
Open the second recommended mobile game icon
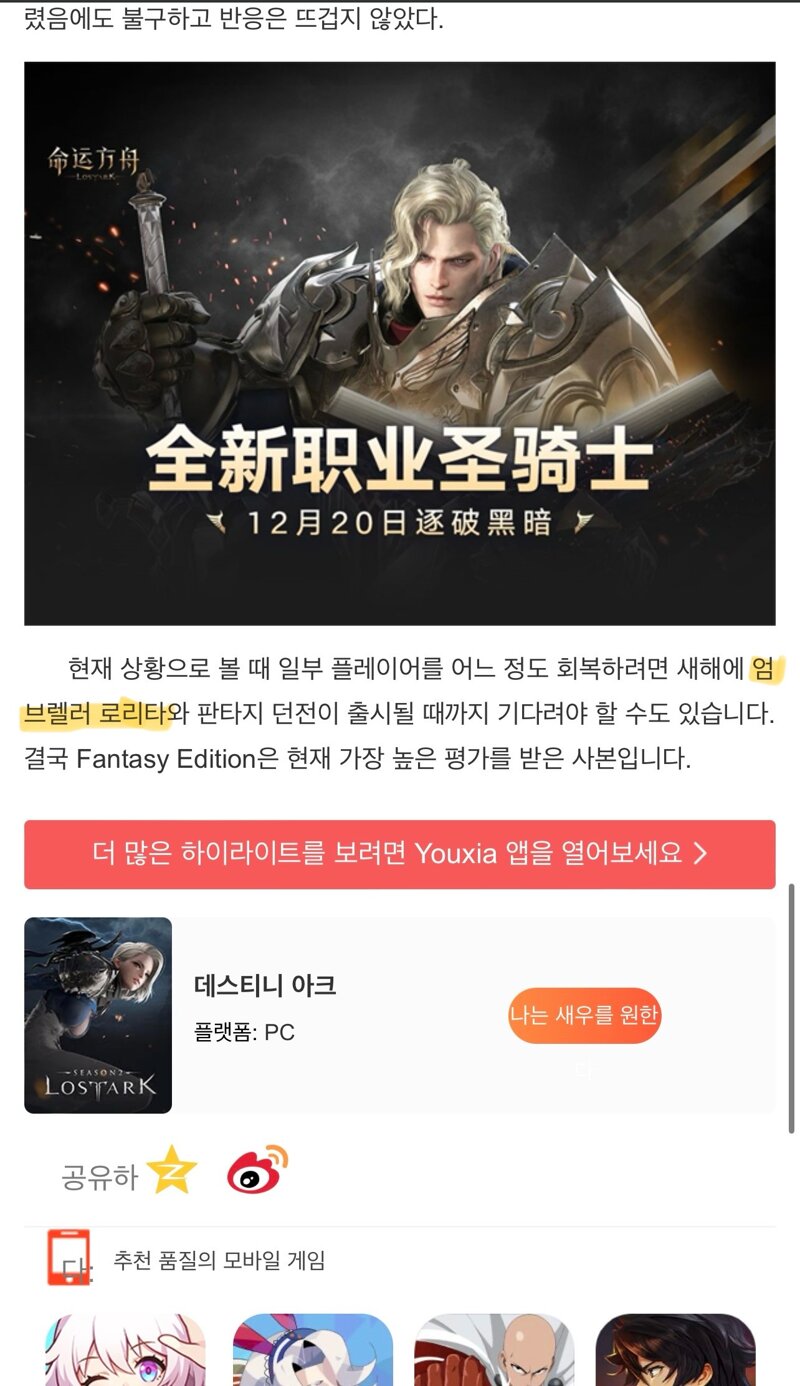point(313,1350)
